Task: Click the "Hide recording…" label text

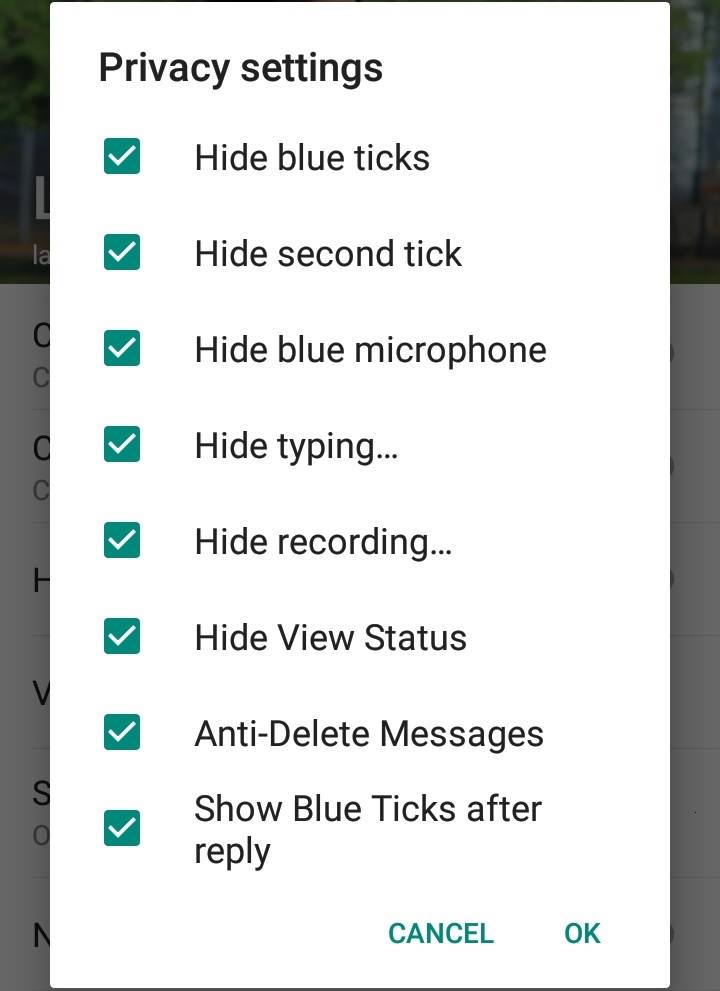Action: [x=323, y=541]
